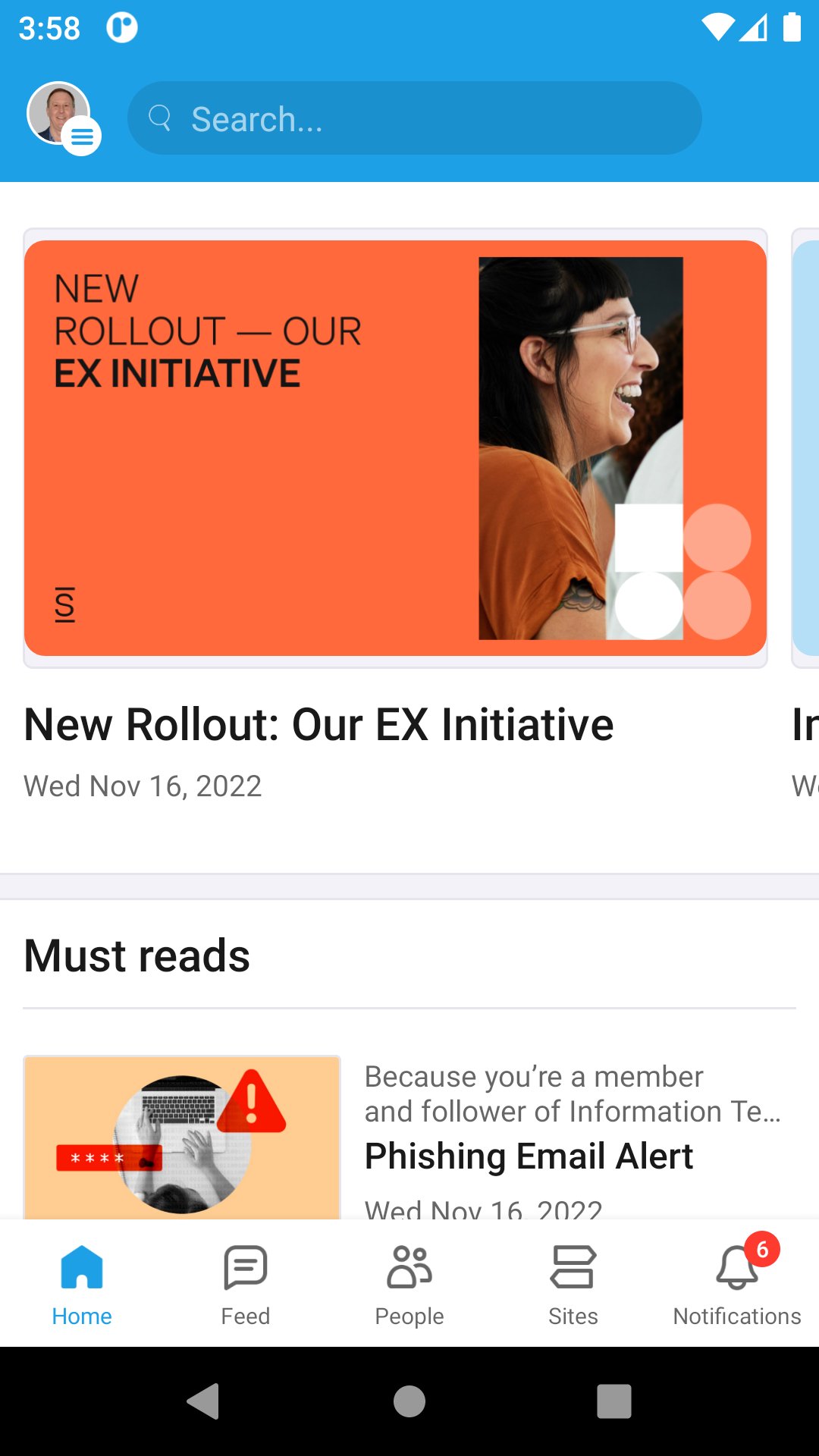Select the Home tab
Screen dimensions: 819x1456
tap(82, 1283)
